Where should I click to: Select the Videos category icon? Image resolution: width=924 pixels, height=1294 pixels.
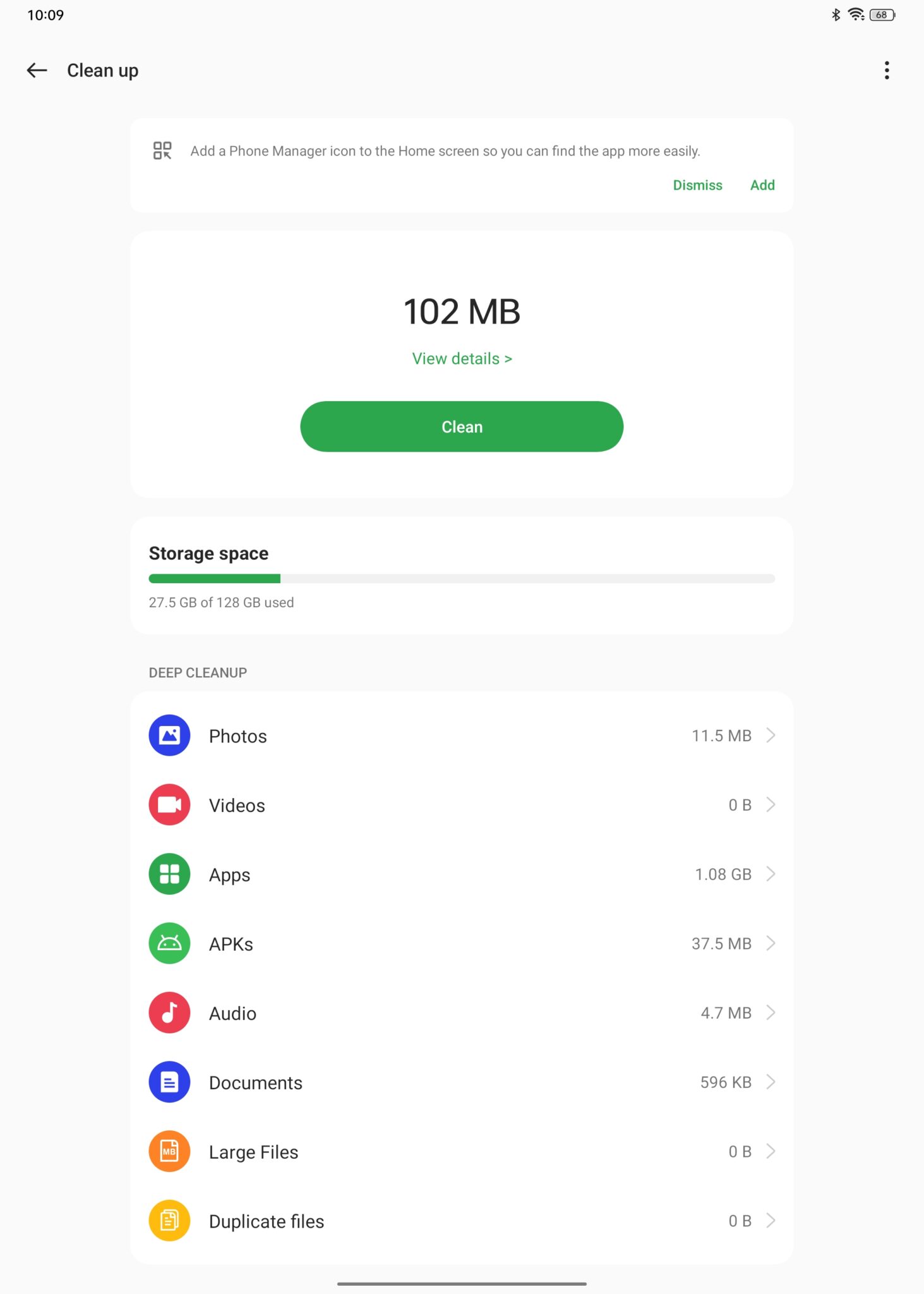[169, 804]
